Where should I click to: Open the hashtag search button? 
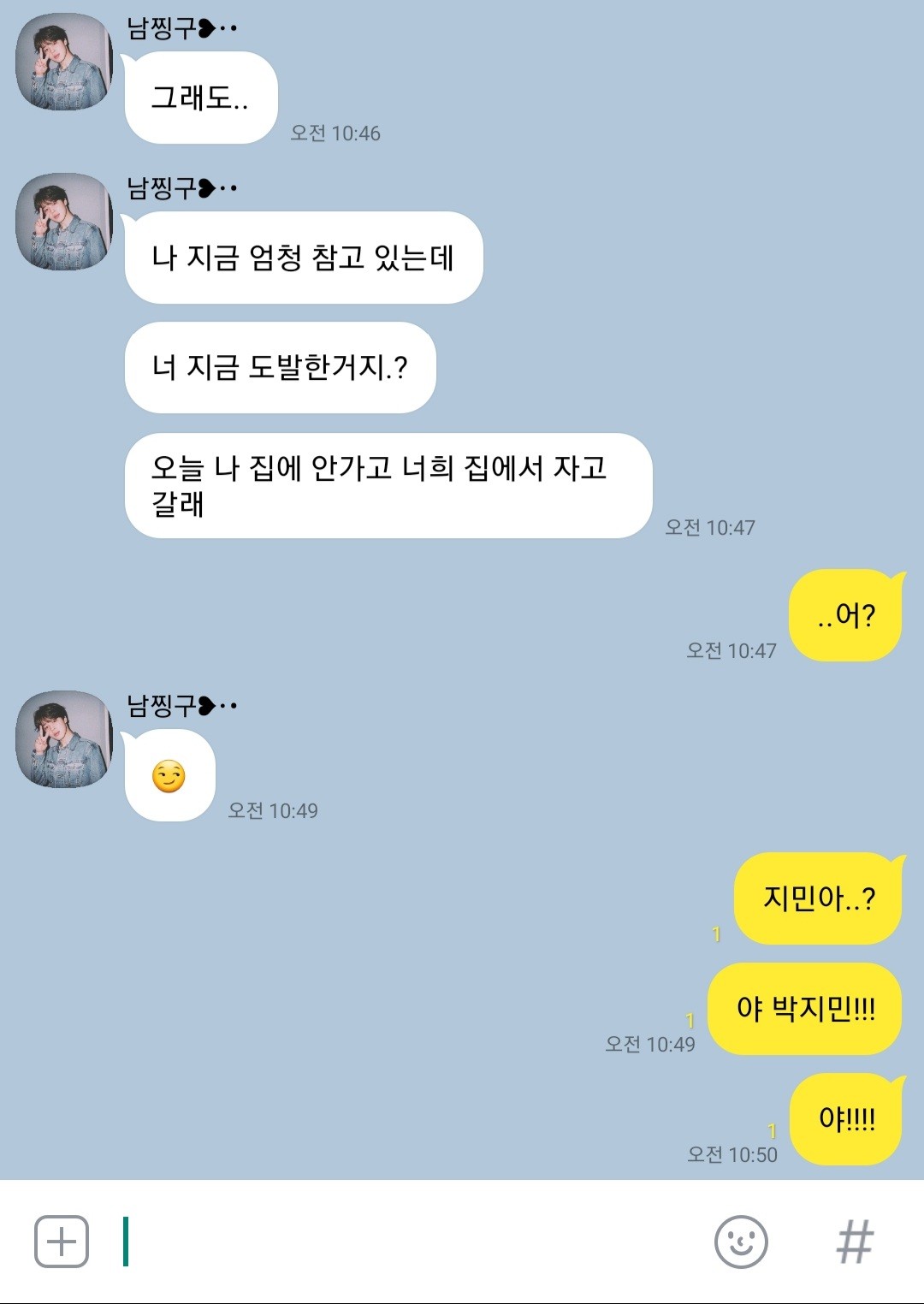click(855, 1242)
